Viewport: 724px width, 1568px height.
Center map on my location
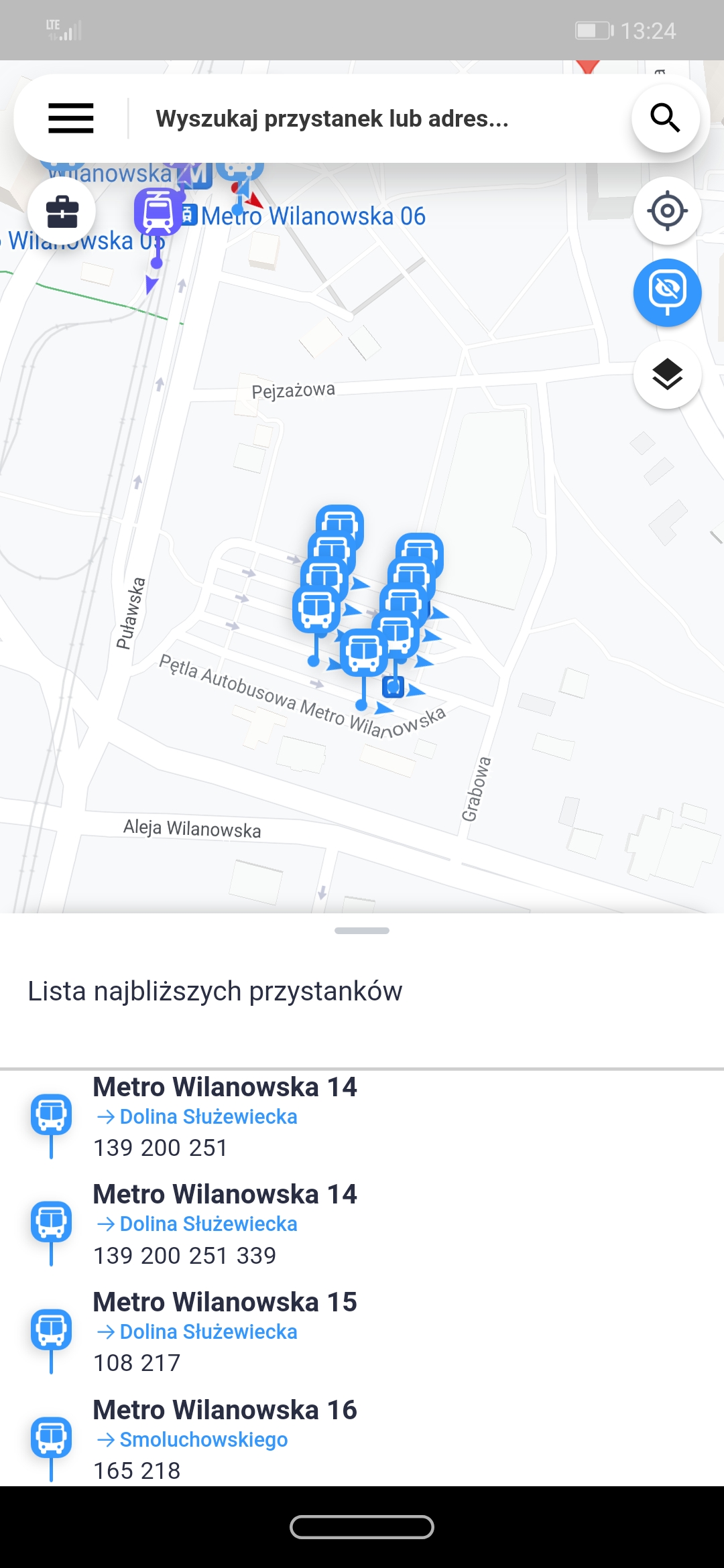667,211
